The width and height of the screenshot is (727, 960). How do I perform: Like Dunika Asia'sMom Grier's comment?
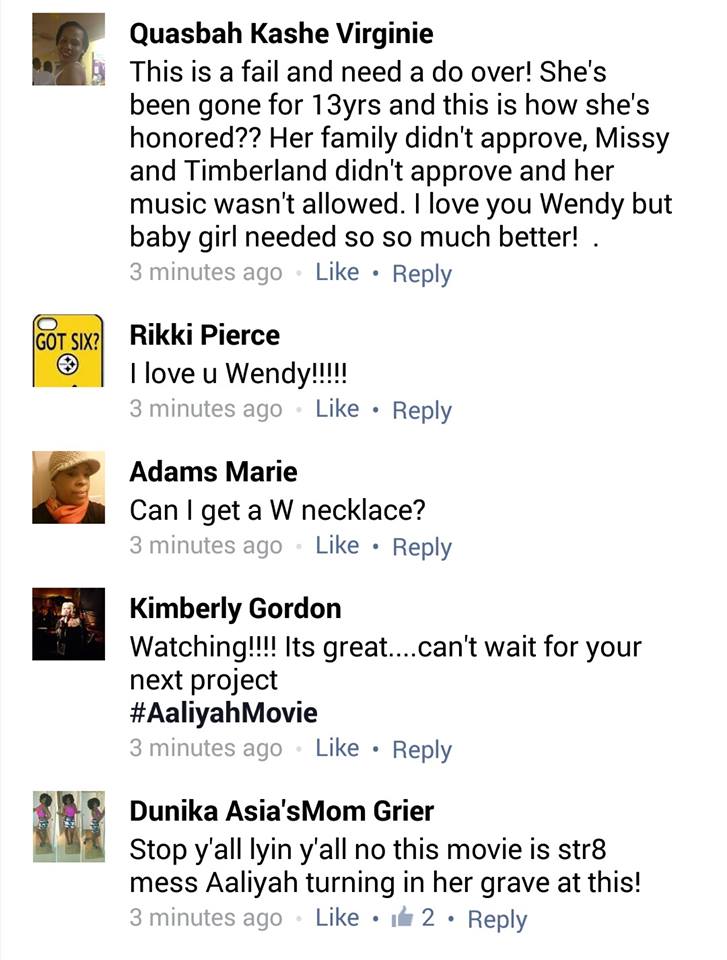[337, 918]
